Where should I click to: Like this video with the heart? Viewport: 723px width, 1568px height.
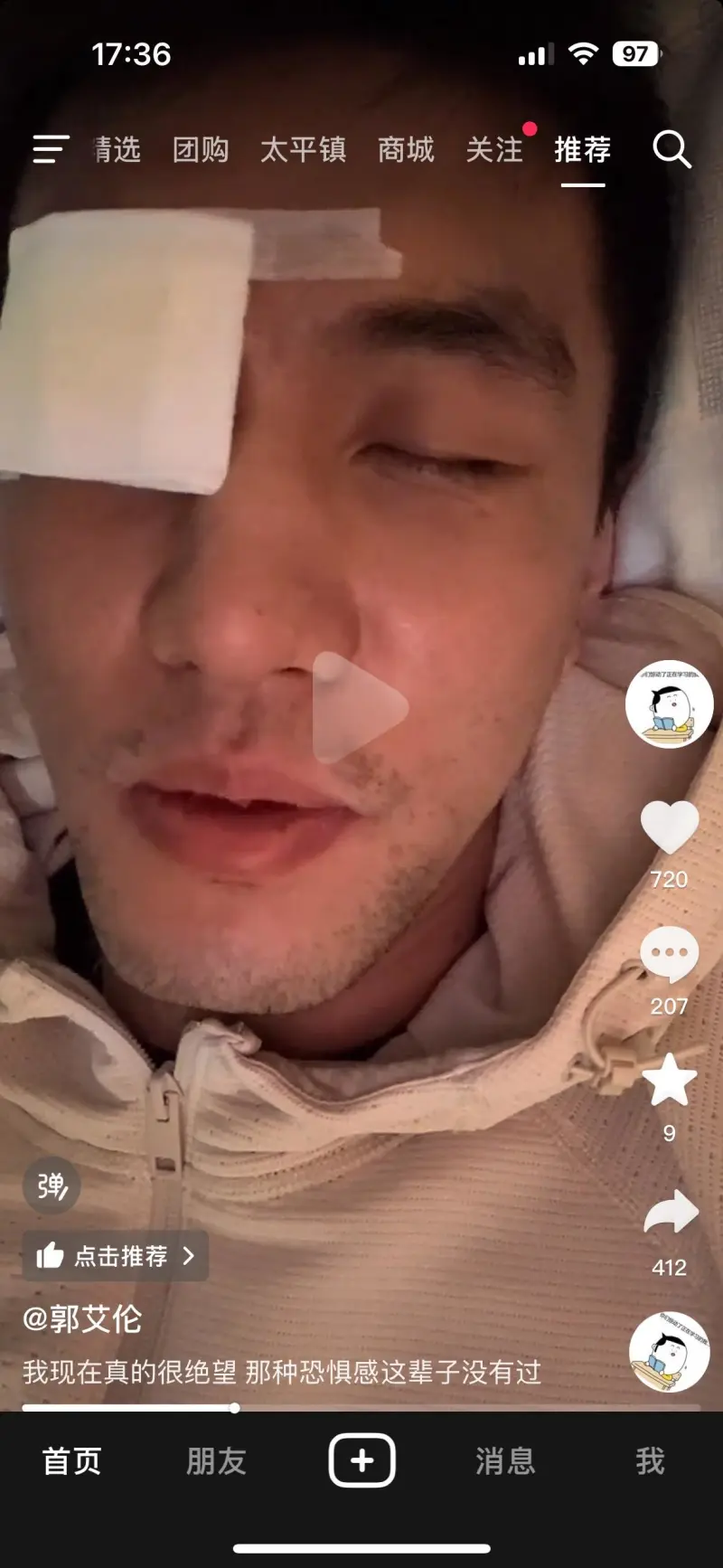click(670, 827)
